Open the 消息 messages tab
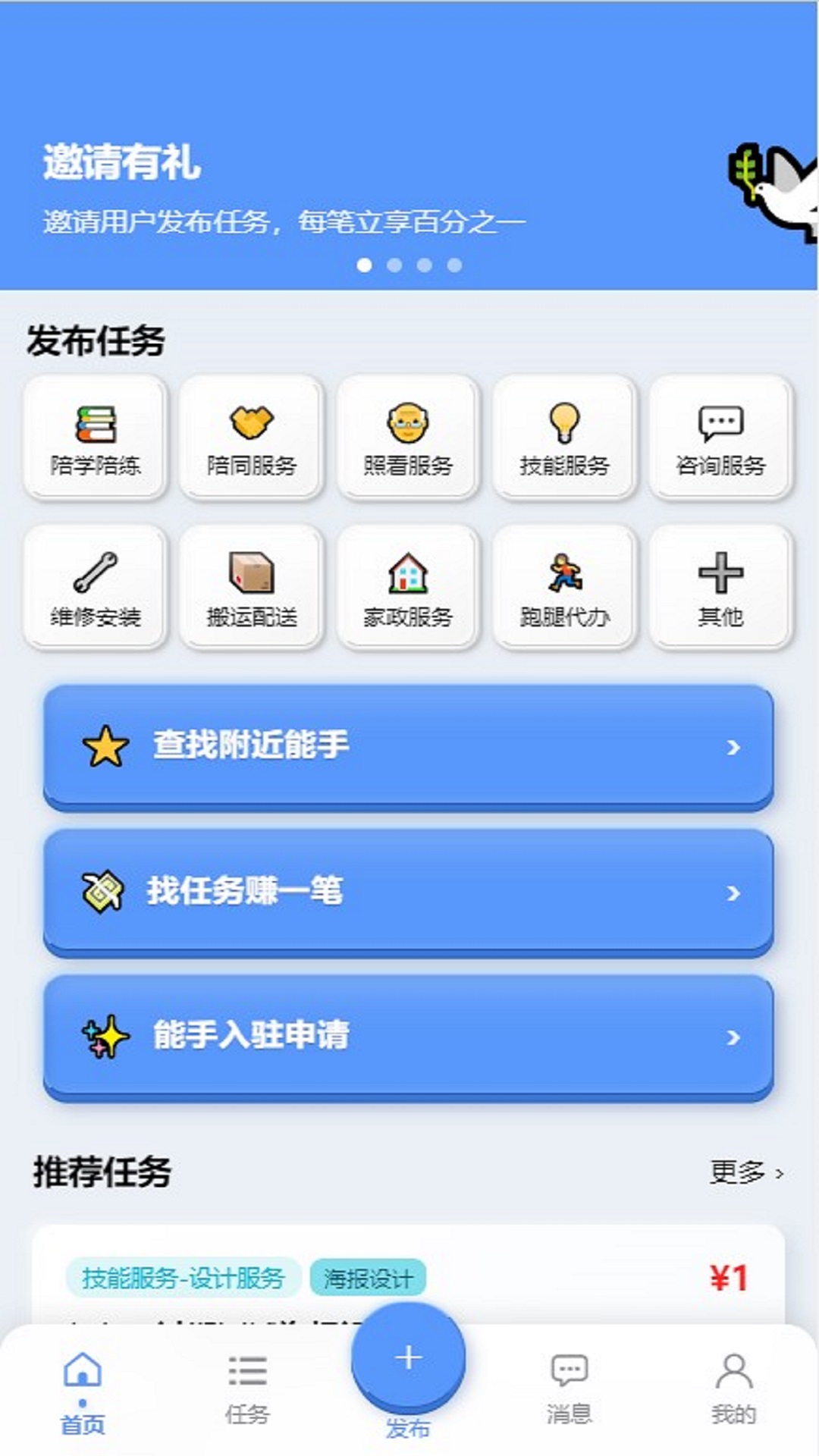Screen dimensions: 819x1456 (x=569, y=1388)
